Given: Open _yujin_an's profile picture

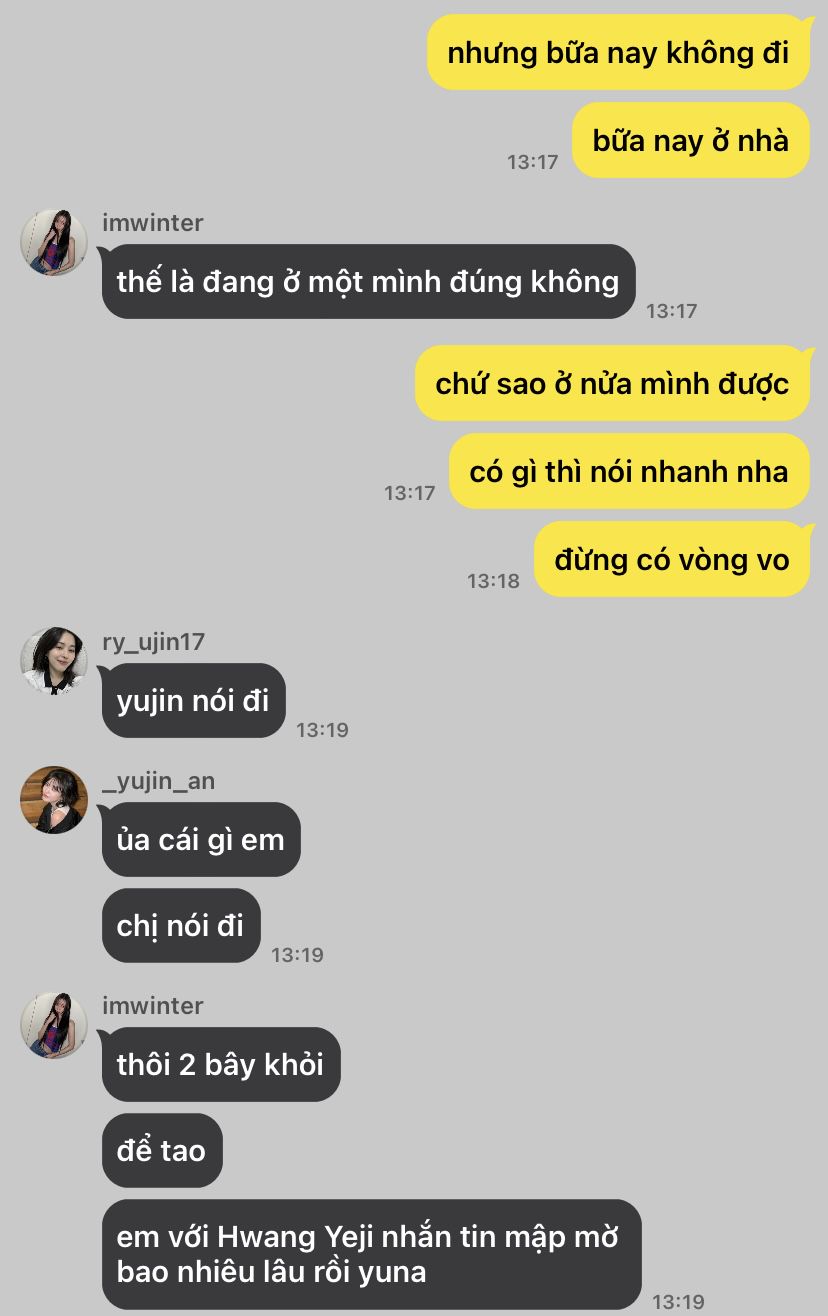Looking at the screenshot, I should click(x=54, y=800).
